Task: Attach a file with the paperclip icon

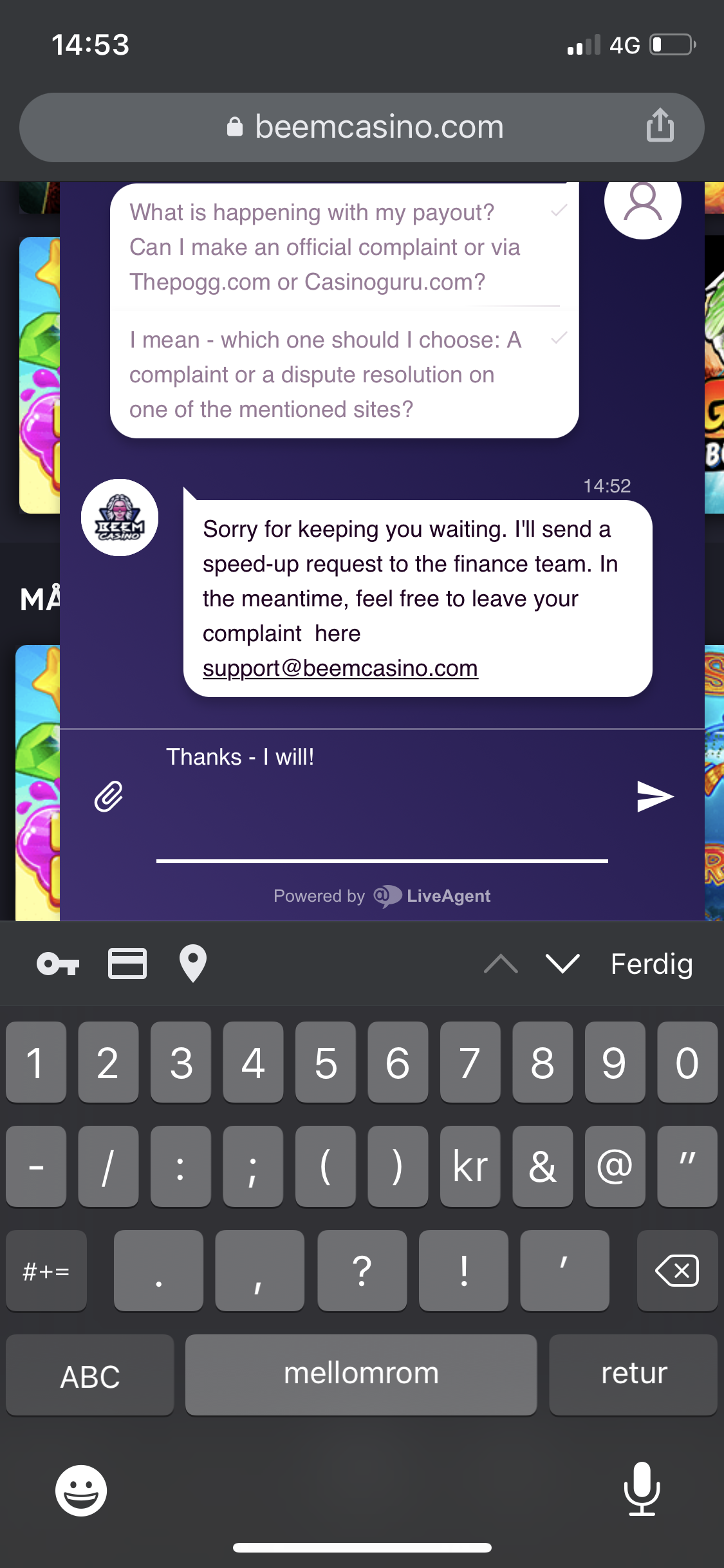Action: [109, 797]
